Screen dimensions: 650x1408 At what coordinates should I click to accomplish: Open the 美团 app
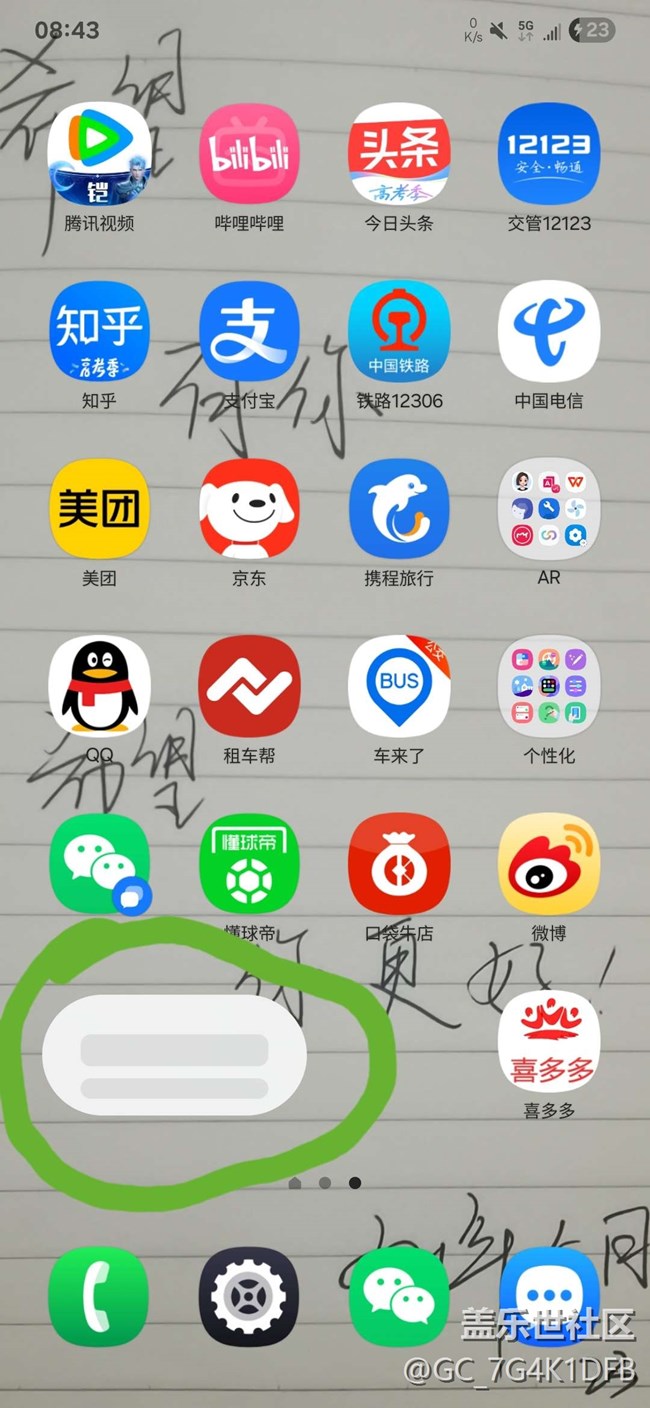coord(99,508)
